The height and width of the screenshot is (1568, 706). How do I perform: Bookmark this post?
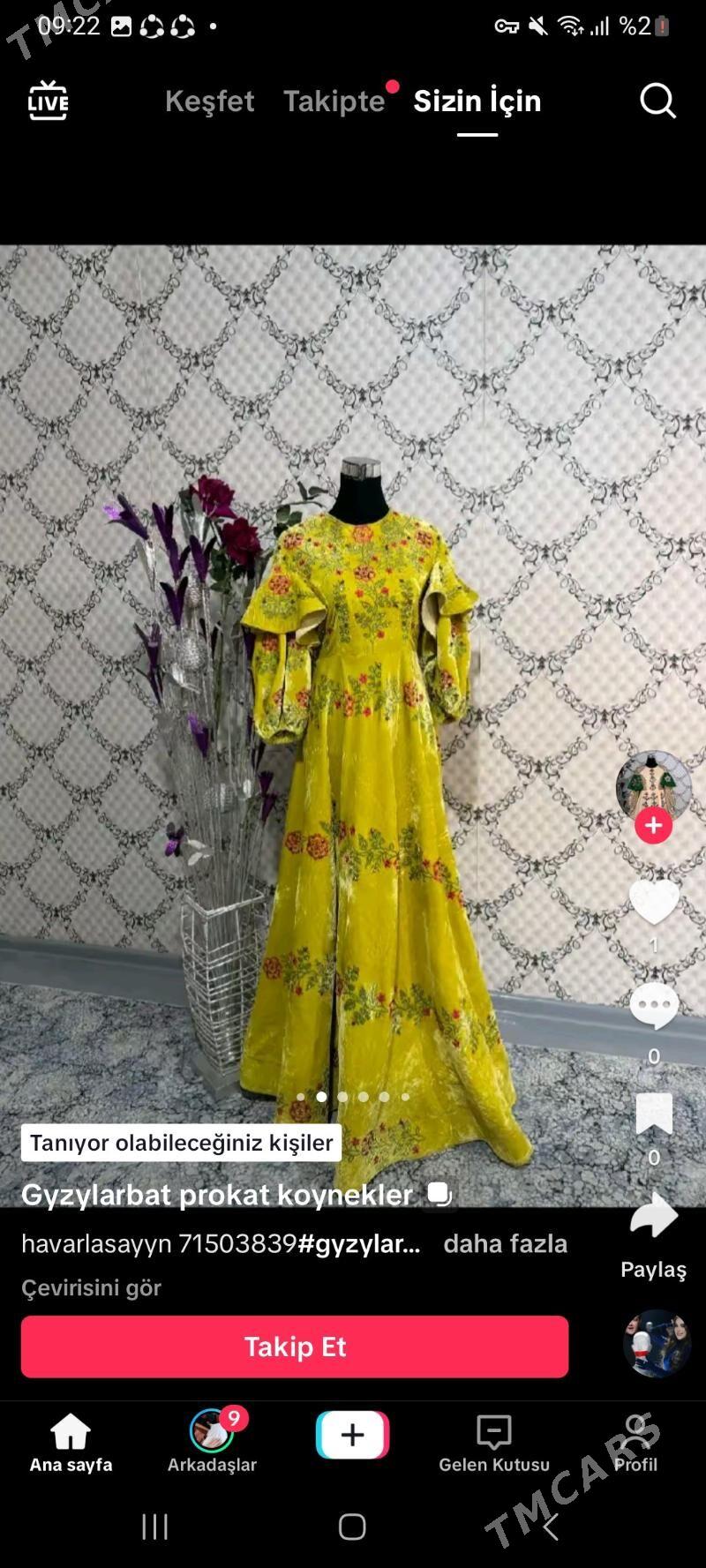(x=653, y=1113)
